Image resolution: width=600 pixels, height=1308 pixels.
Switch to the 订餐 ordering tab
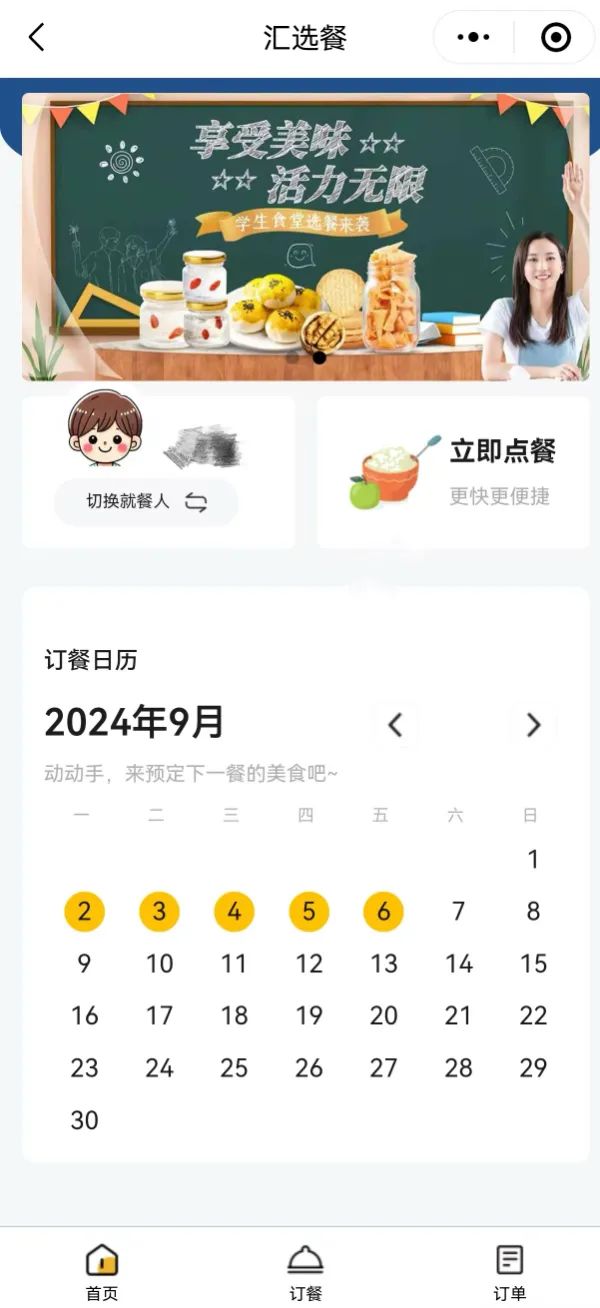pyautogui.click(x=305, y=1271)
